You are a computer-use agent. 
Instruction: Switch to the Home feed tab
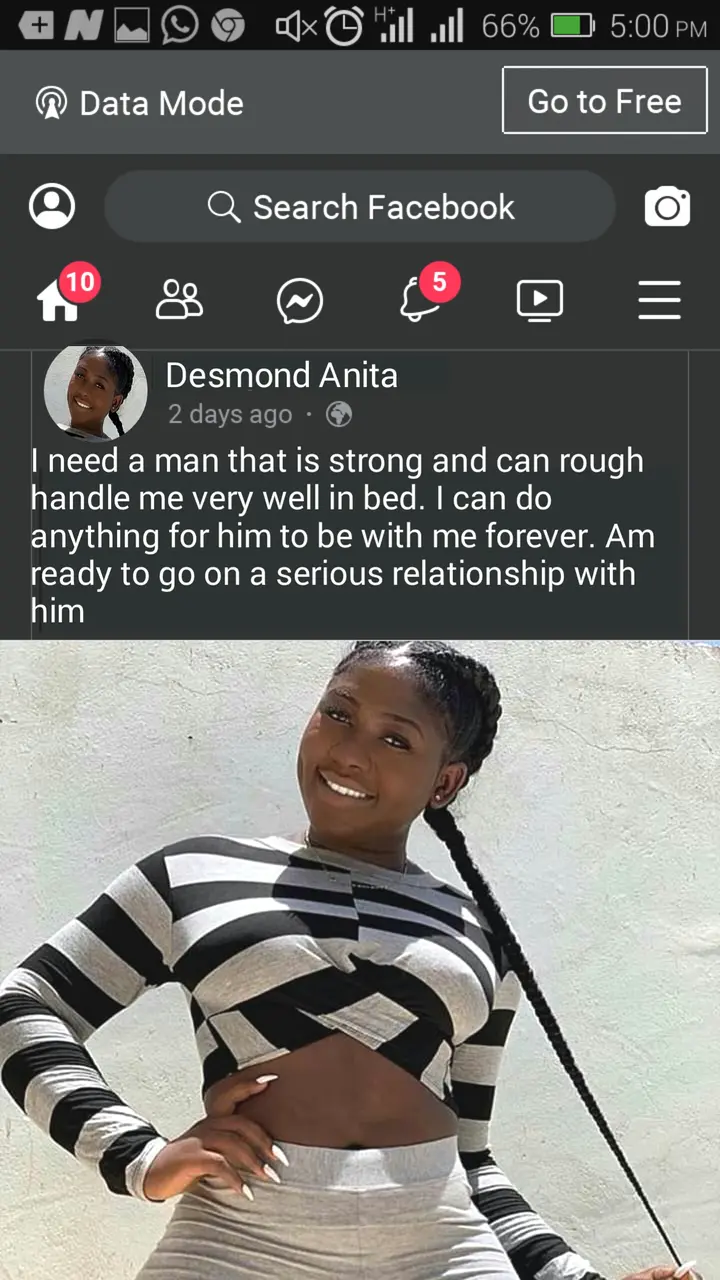click(60, 299)
